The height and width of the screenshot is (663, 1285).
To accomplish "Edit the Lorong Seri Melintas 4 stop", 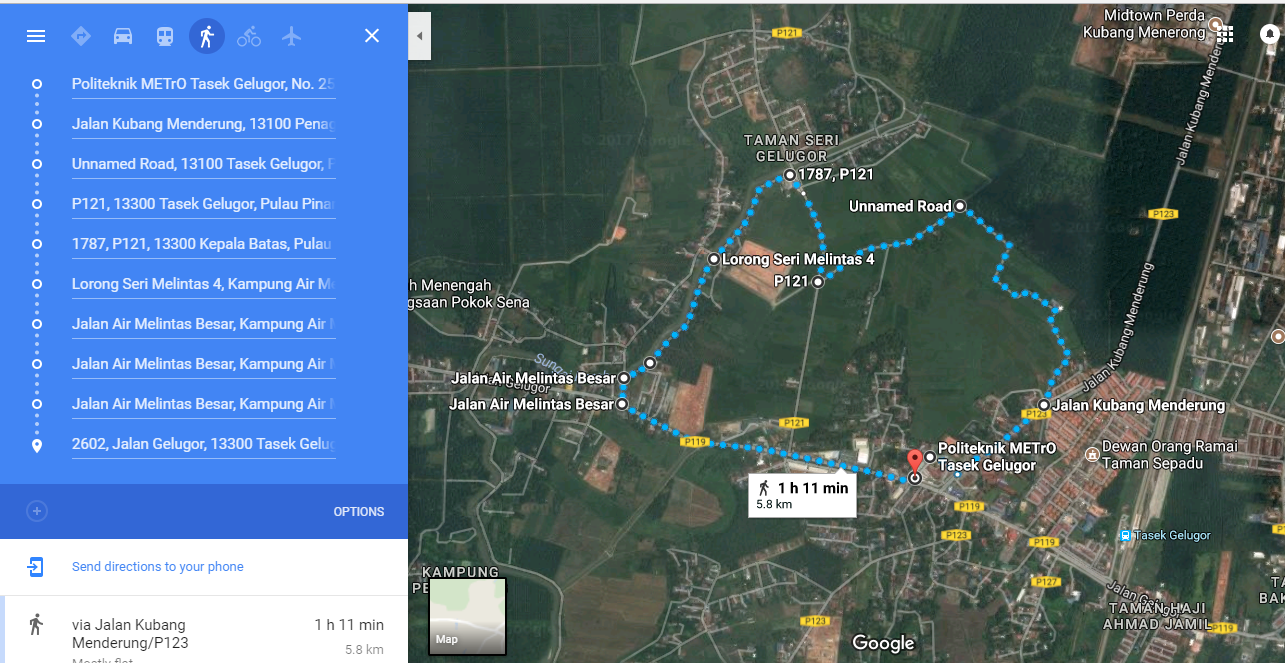I will pos(203,284).
